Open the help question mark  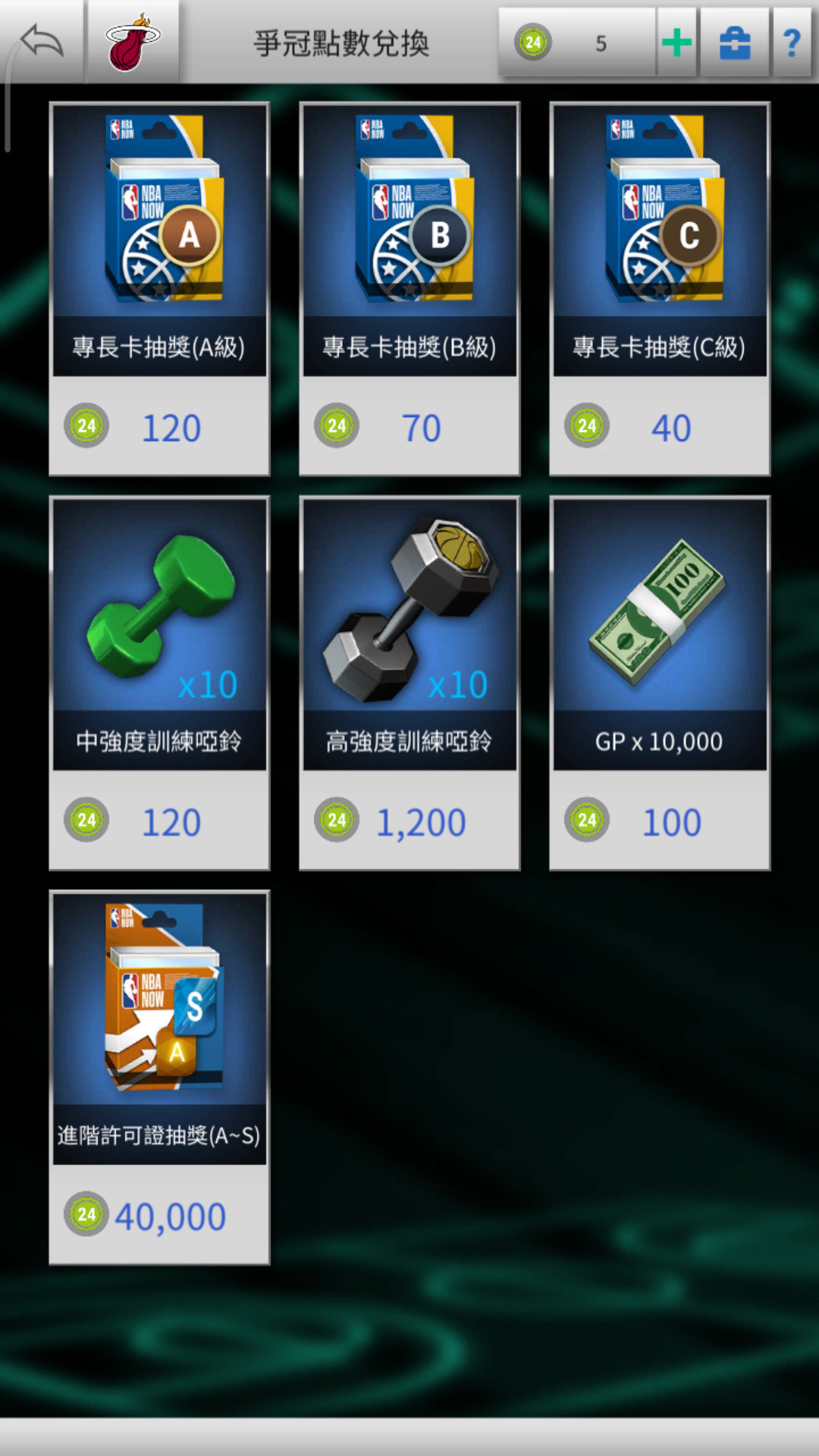[x=792, y=42]
